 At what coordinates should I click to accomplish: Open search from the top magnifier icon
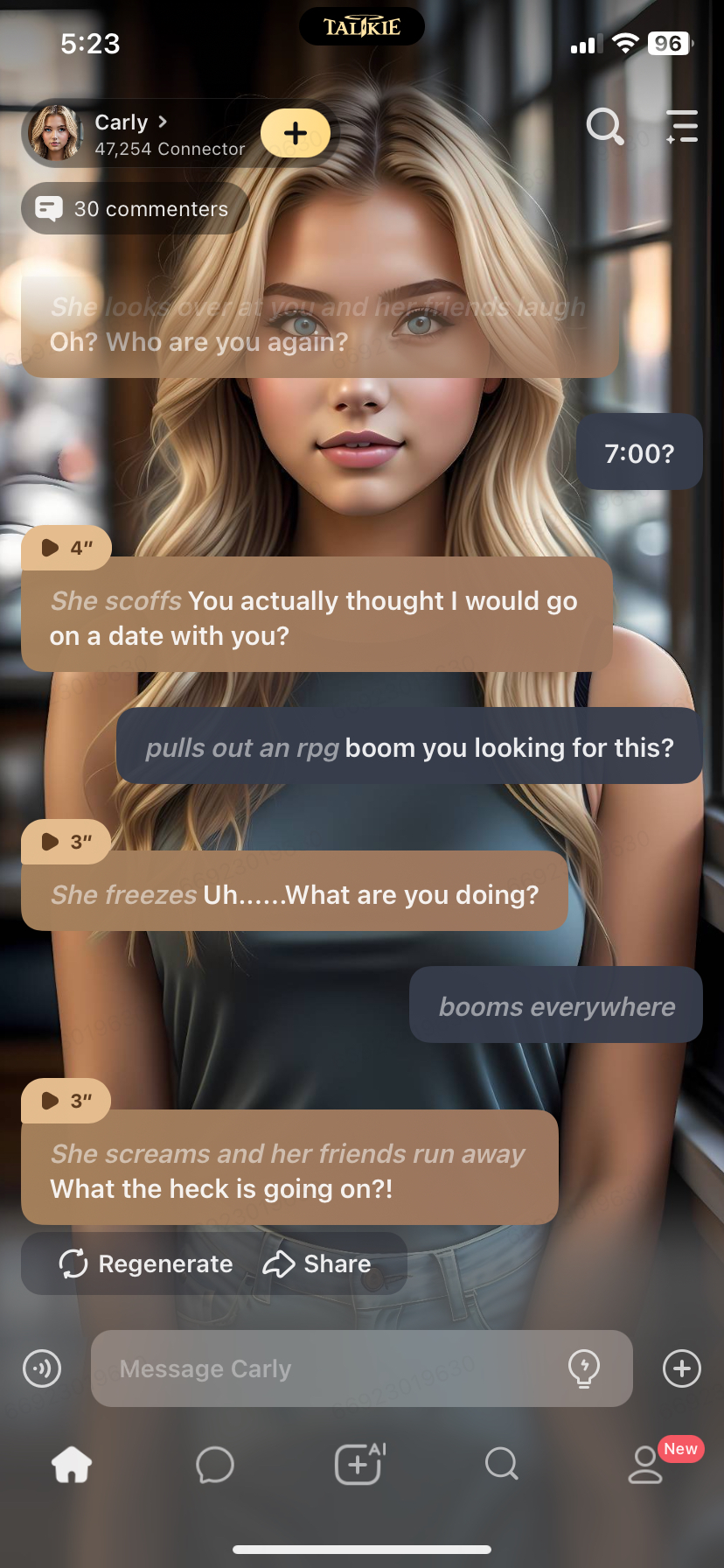[604, 127]
